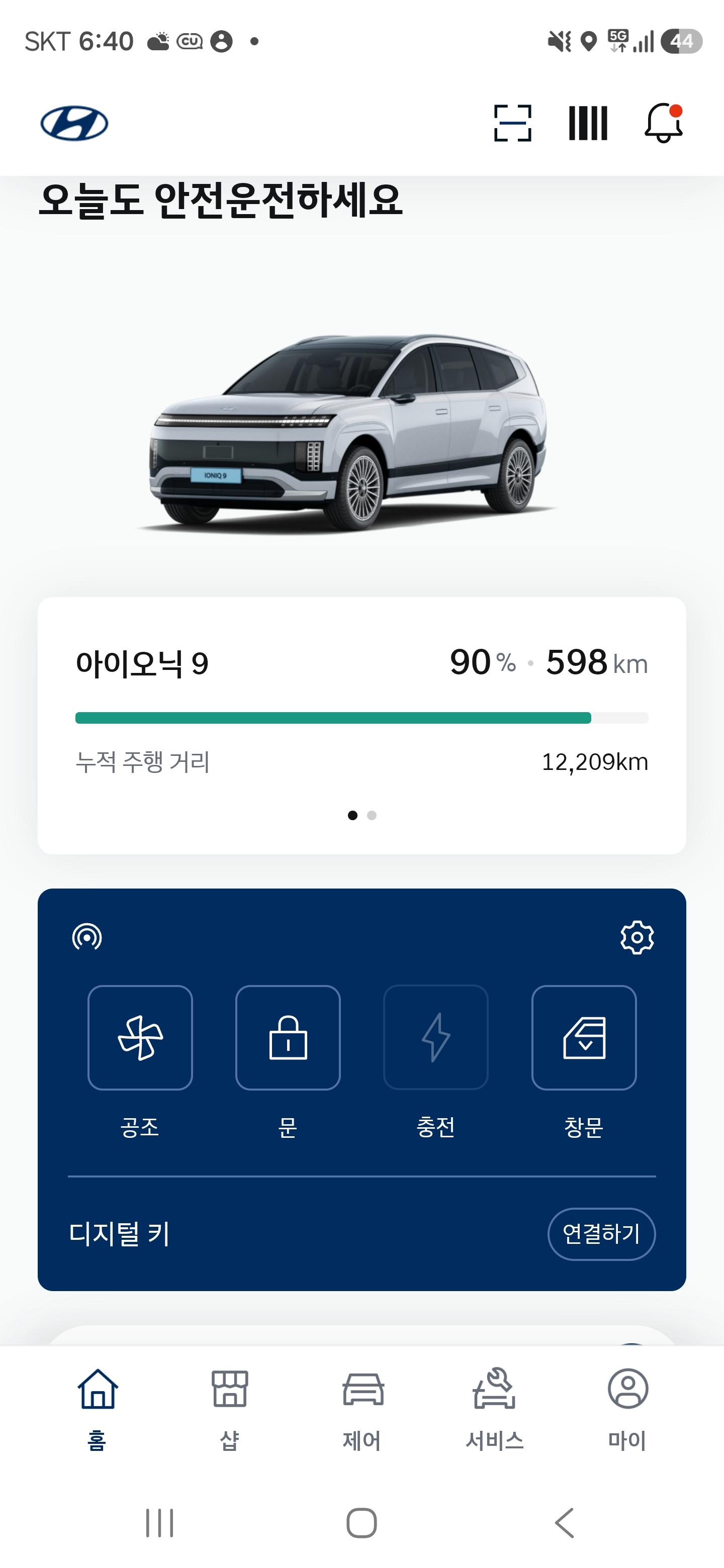The height and width of the screenshot is (1568, 724).
Task: Tap 연결하기 for digital key
Action: (601, 1234)
